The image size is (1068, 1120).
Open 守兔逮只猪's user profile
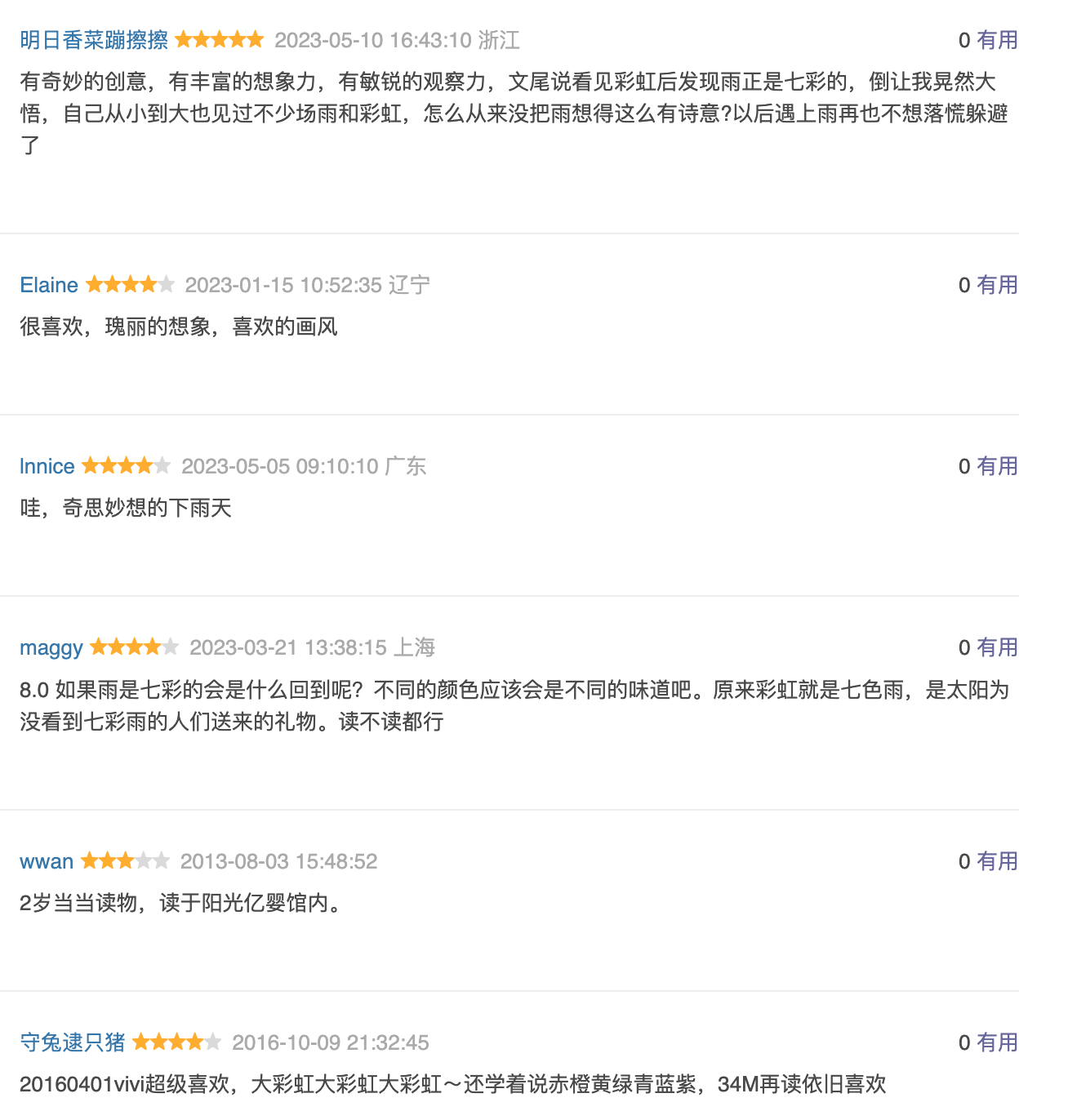coord(73,1042)
